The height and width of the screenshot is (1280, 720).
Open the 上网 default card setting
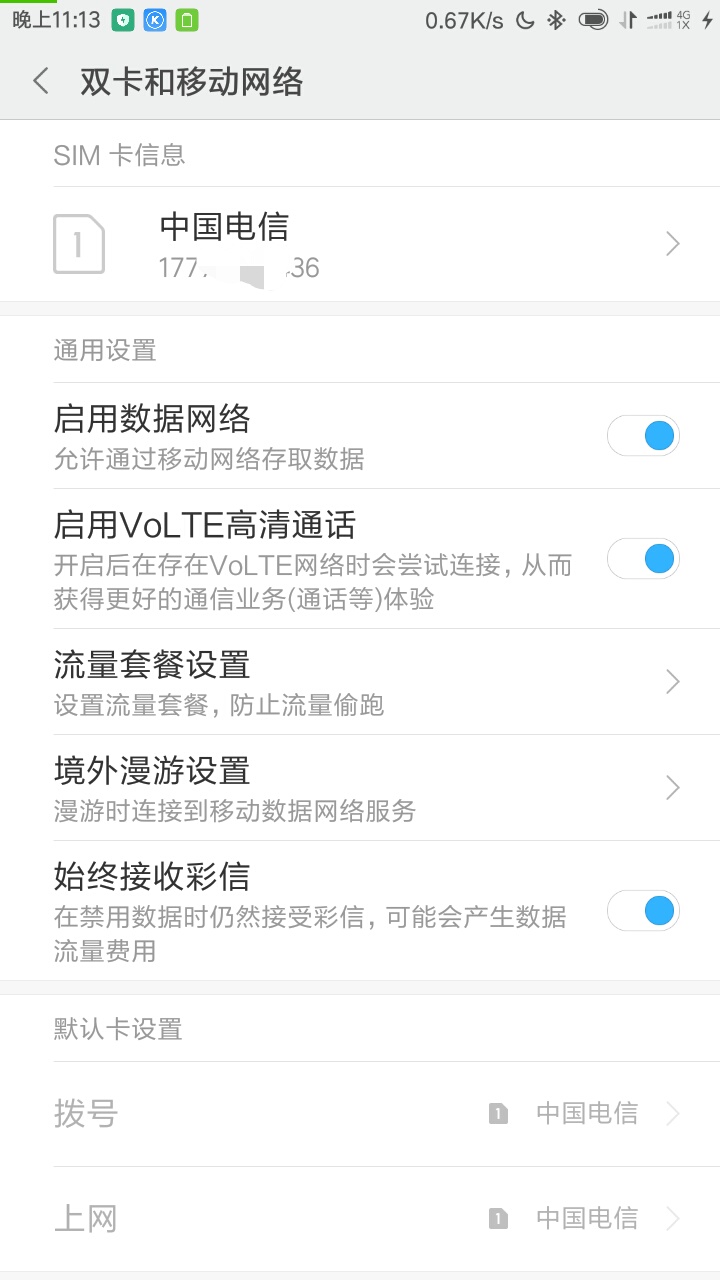point(360,1219)
